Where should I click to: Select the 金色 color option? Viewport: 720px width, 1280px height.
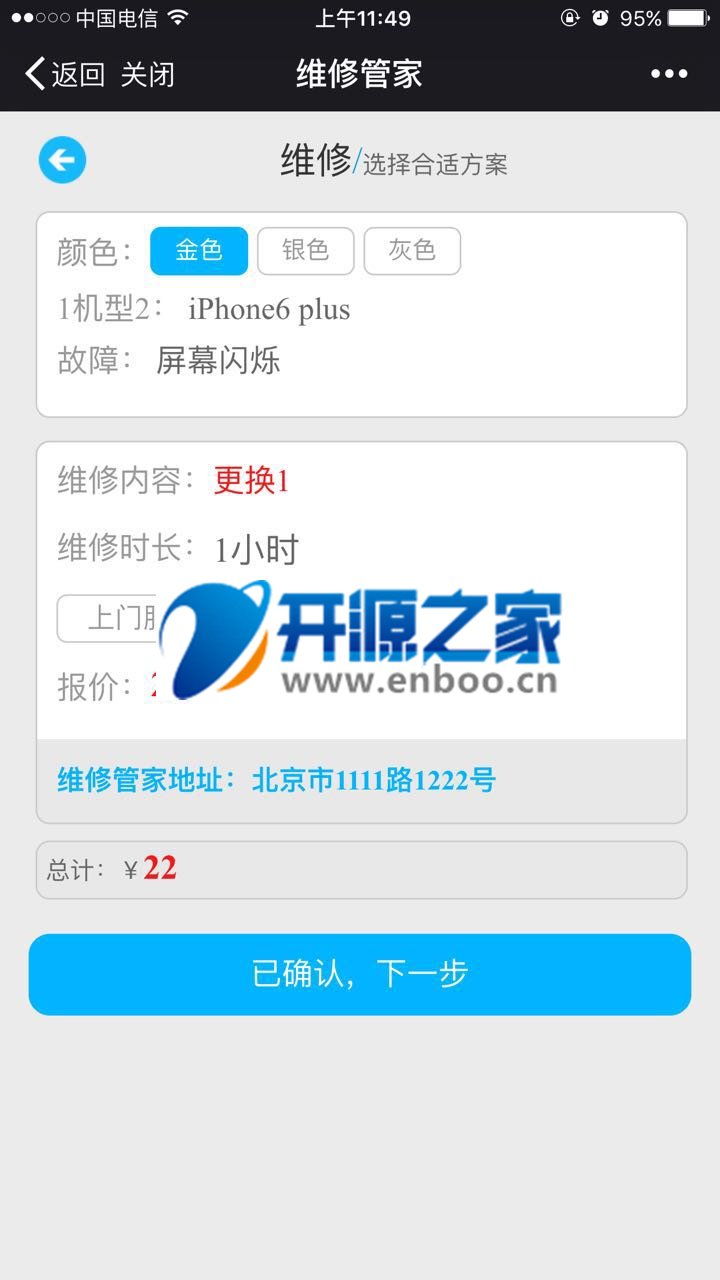(x=199, y=251)
